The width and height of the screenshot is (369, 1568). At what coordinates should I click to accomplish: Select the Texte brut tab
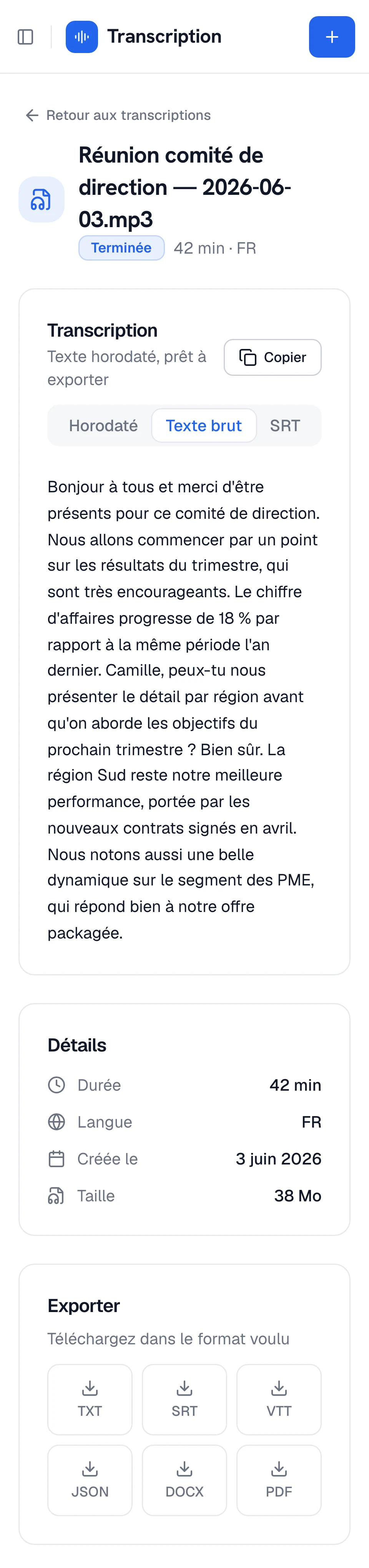[204, 425]
